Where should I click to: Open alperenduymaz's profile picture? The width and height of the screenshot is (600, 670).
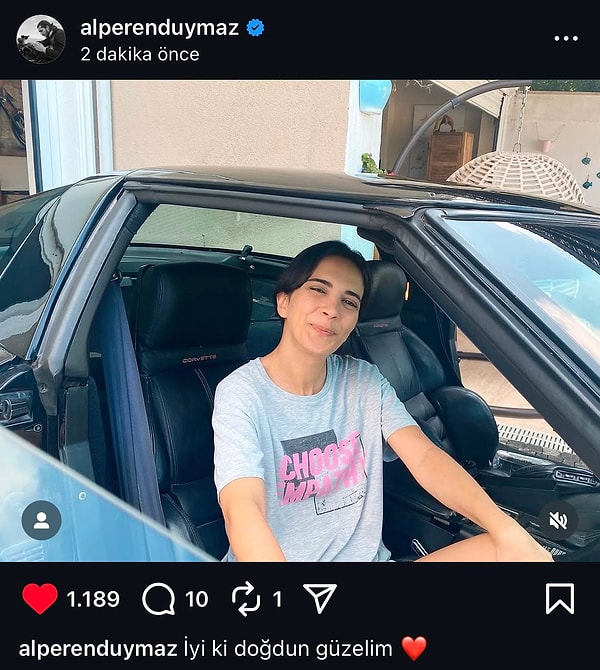pos(41,39)
